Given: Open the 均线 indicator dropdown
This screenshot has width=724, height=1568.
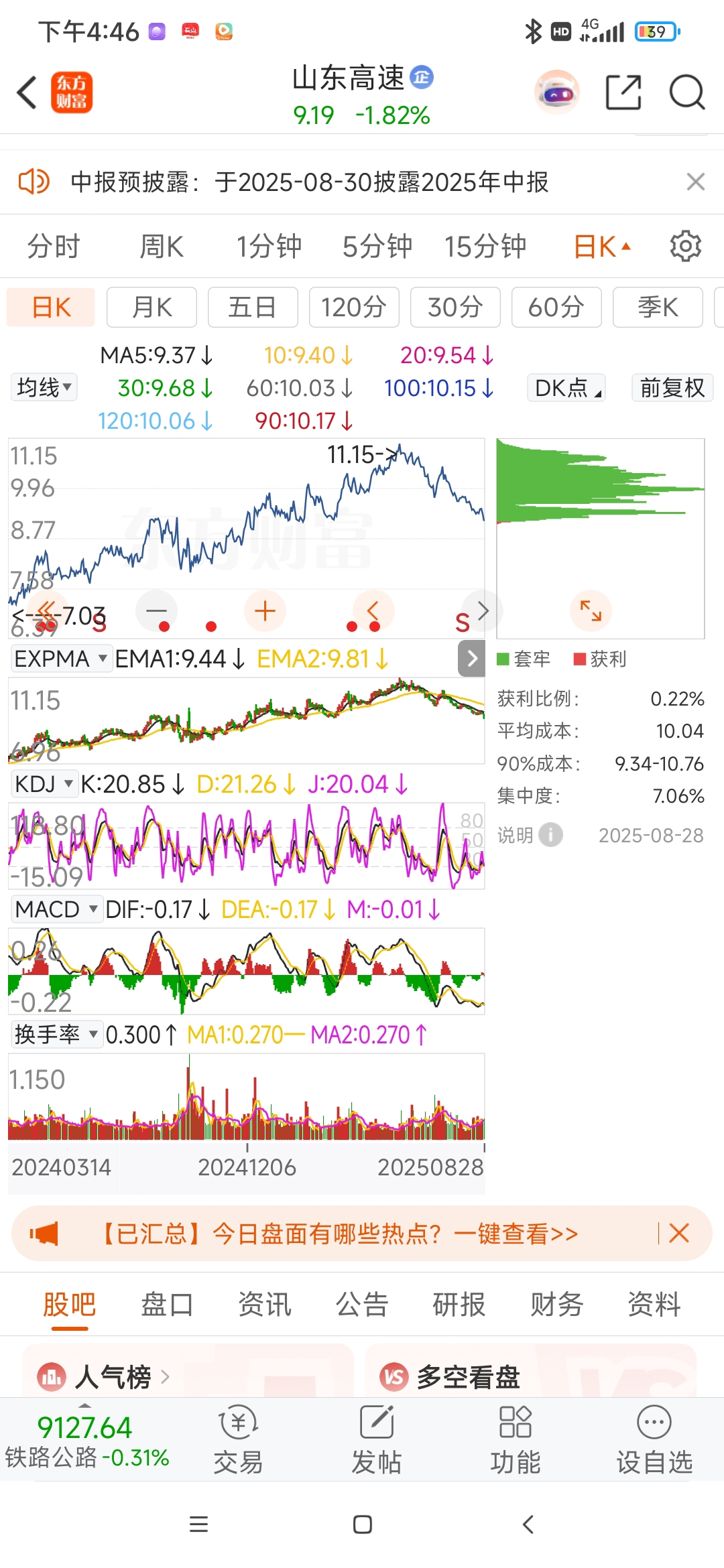Looking at the screenshot, I should click(44, 387).
